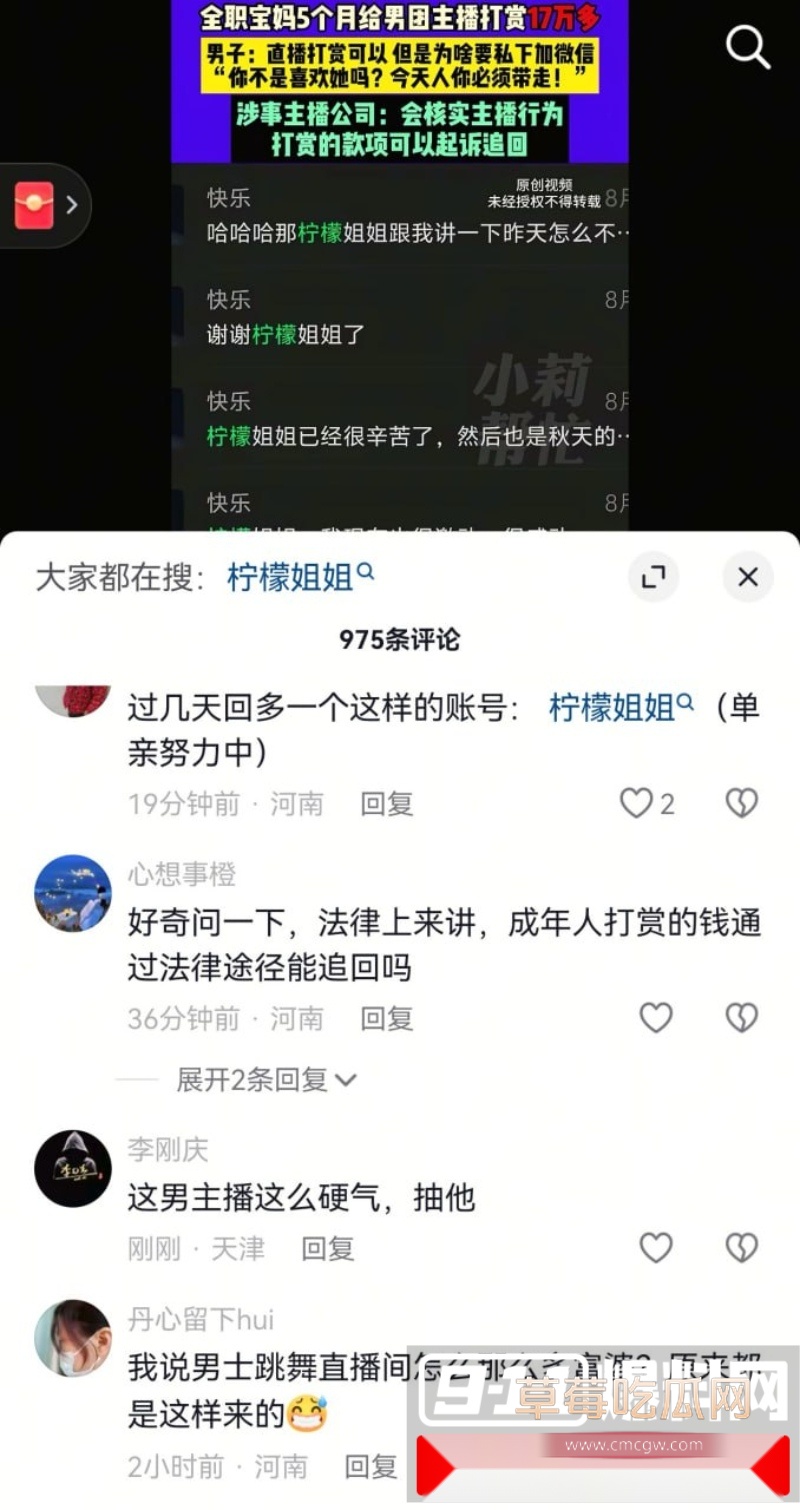Open 李刚庆's profile avatar

[72, 1168]
